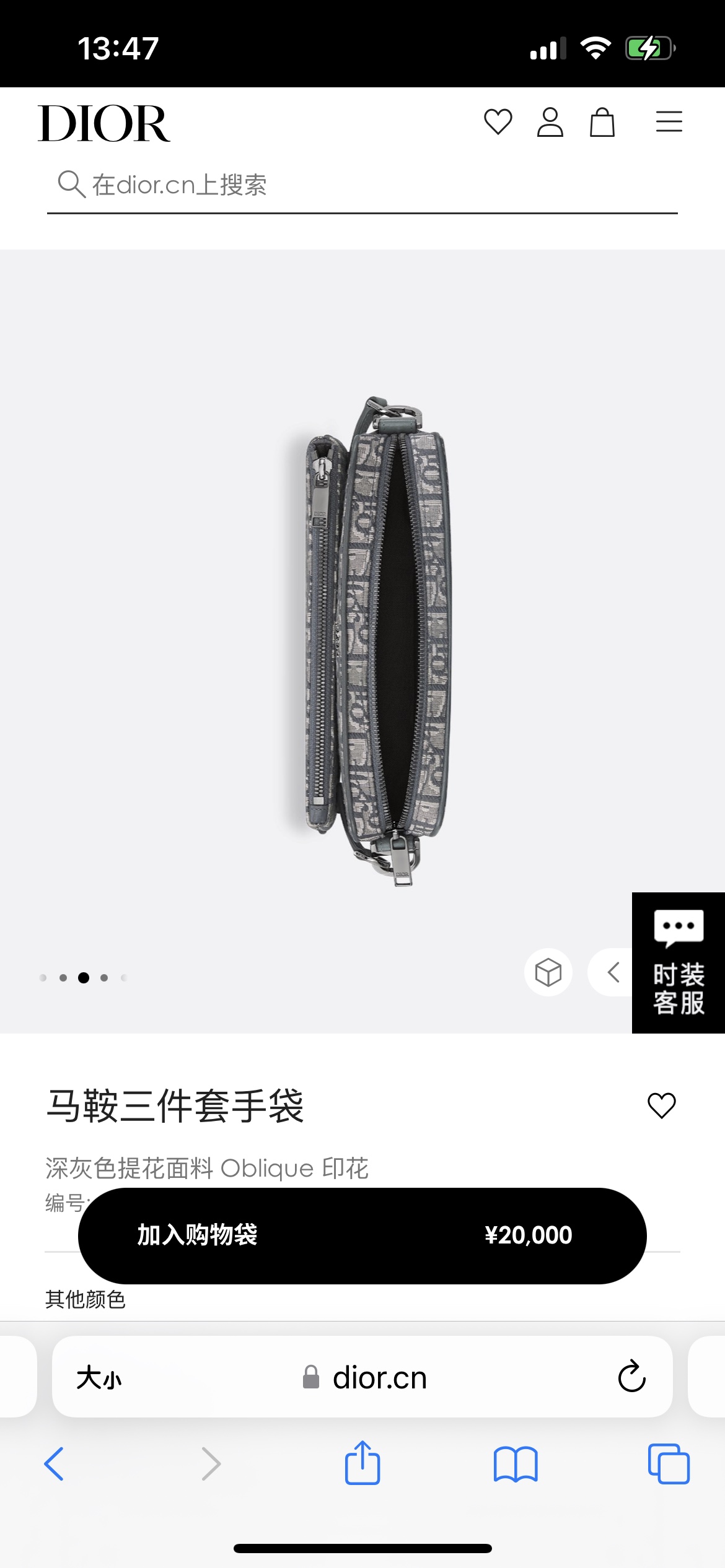Open the Safari tabs overview
Viewport: 725px width, 1568px height.
coord(668,1464)
